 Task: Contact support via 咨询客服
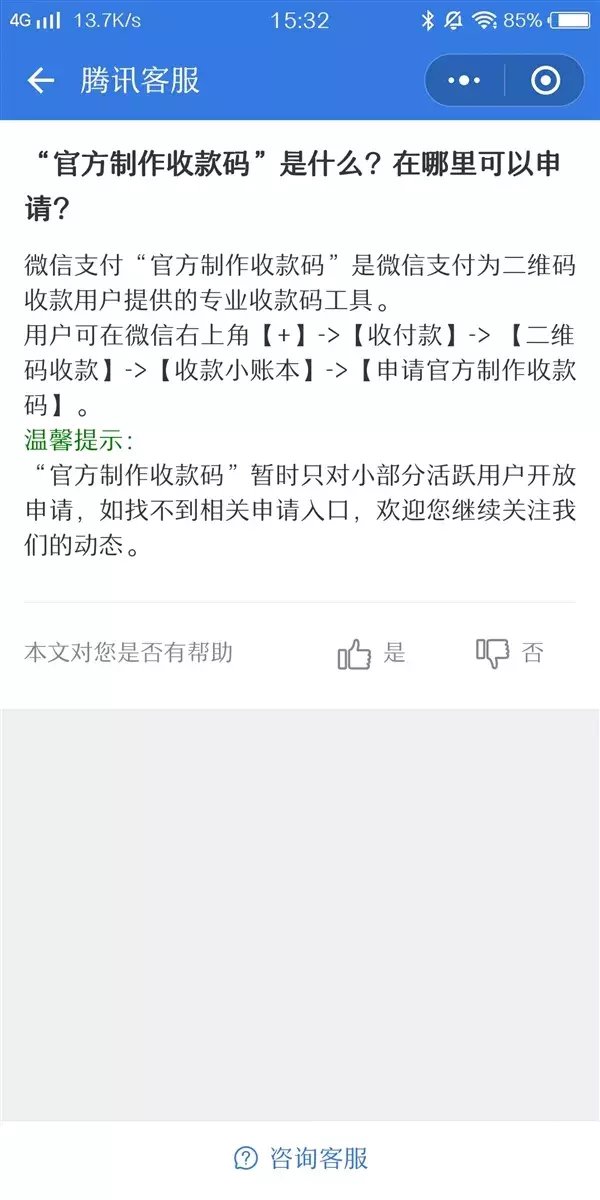301,1158
